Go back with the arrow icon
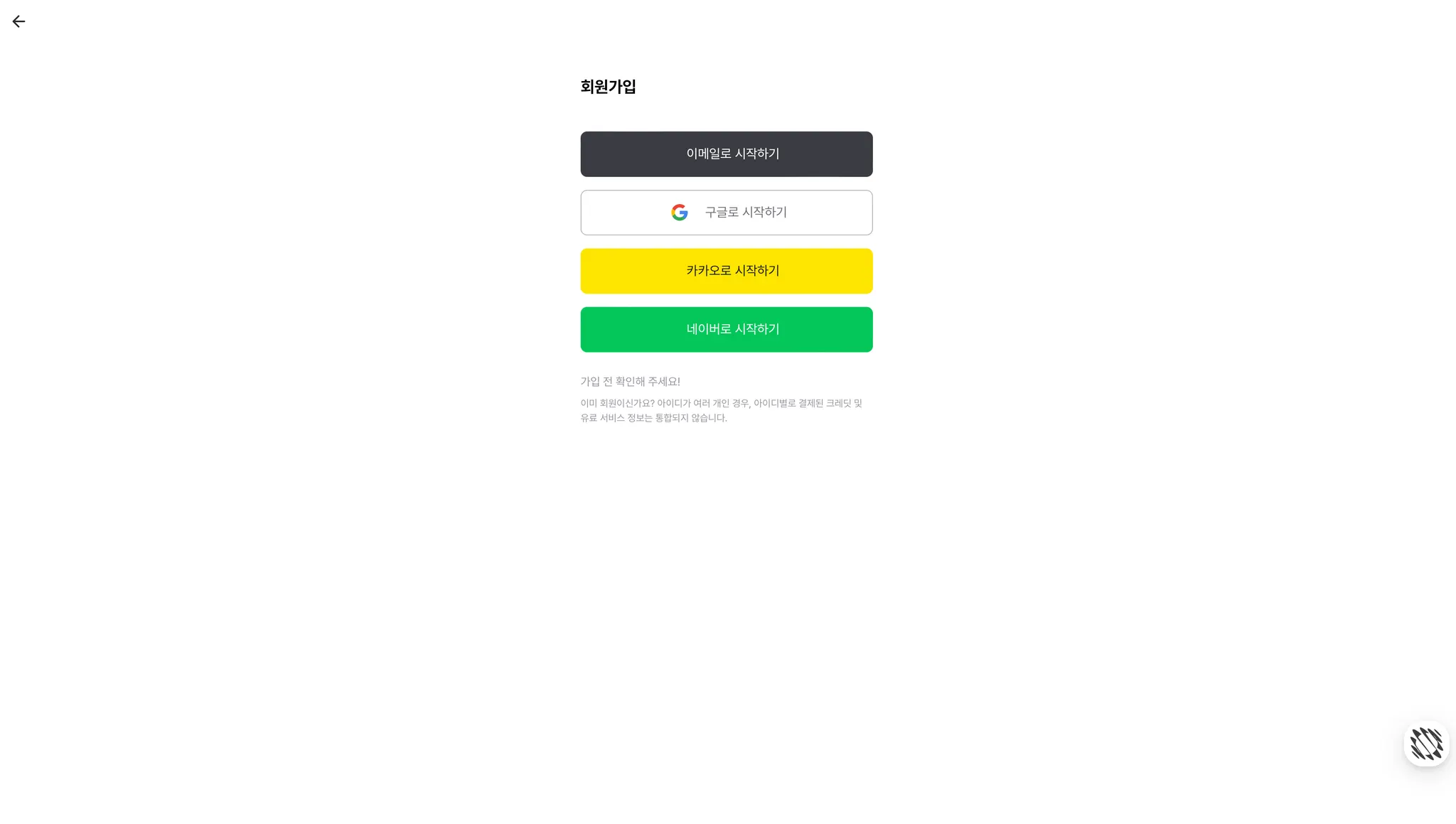 click(x=18, y=21)
